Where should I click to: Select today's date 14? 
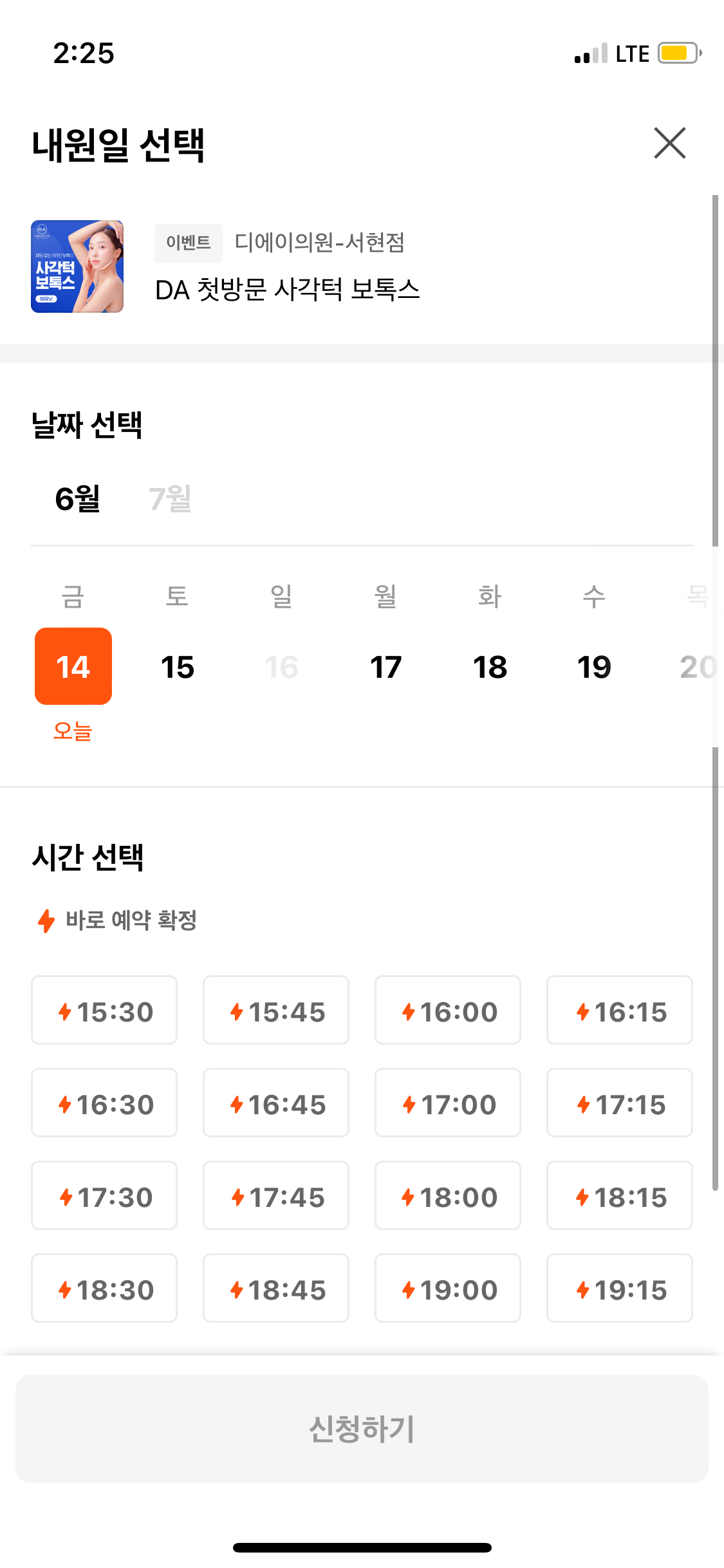pyautogui.click(x=73, y=666)
